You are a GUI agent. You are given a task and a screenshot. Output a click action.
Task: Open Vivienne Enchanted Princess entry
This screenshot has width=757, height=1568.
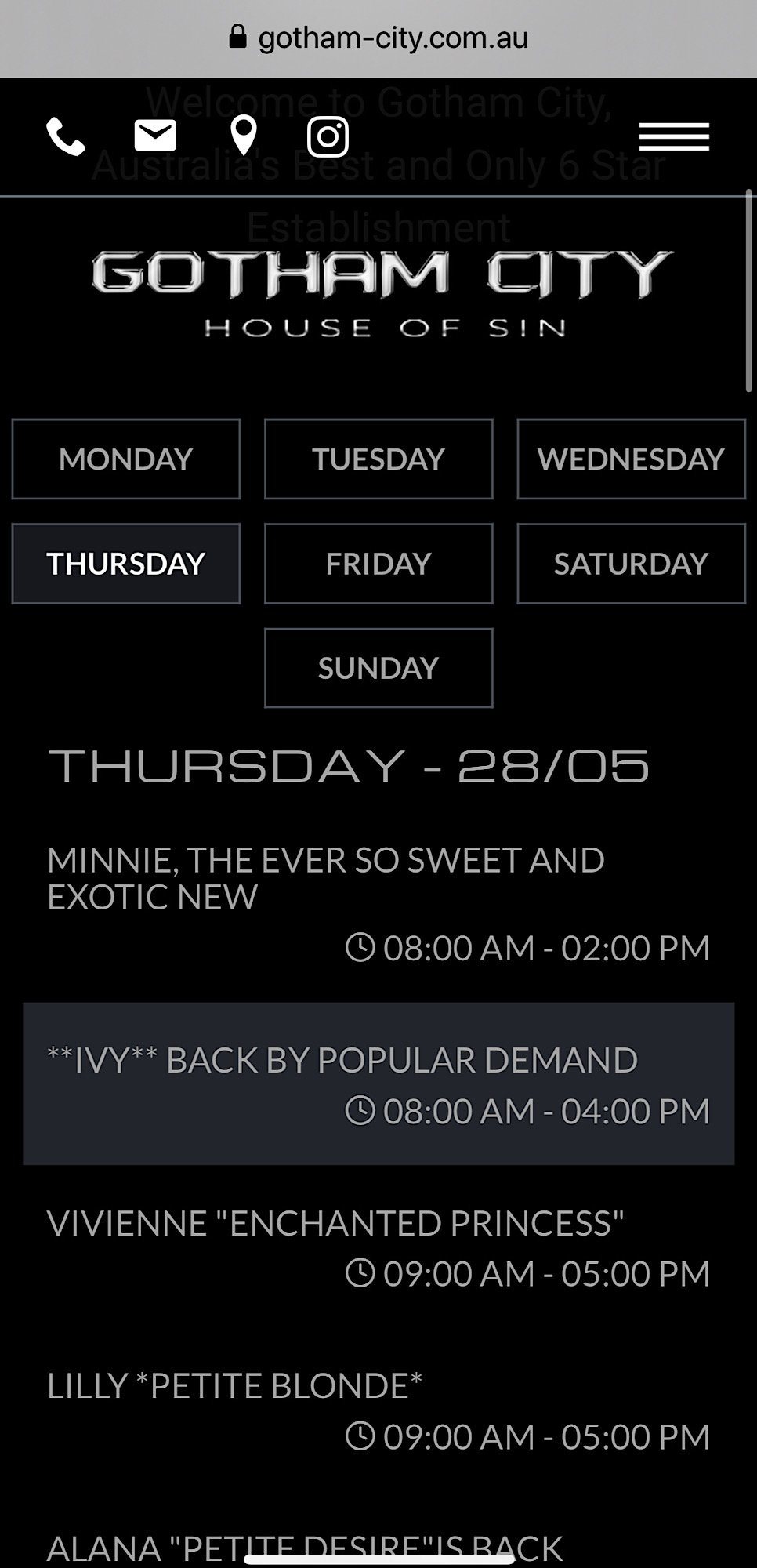point(378,1248)
